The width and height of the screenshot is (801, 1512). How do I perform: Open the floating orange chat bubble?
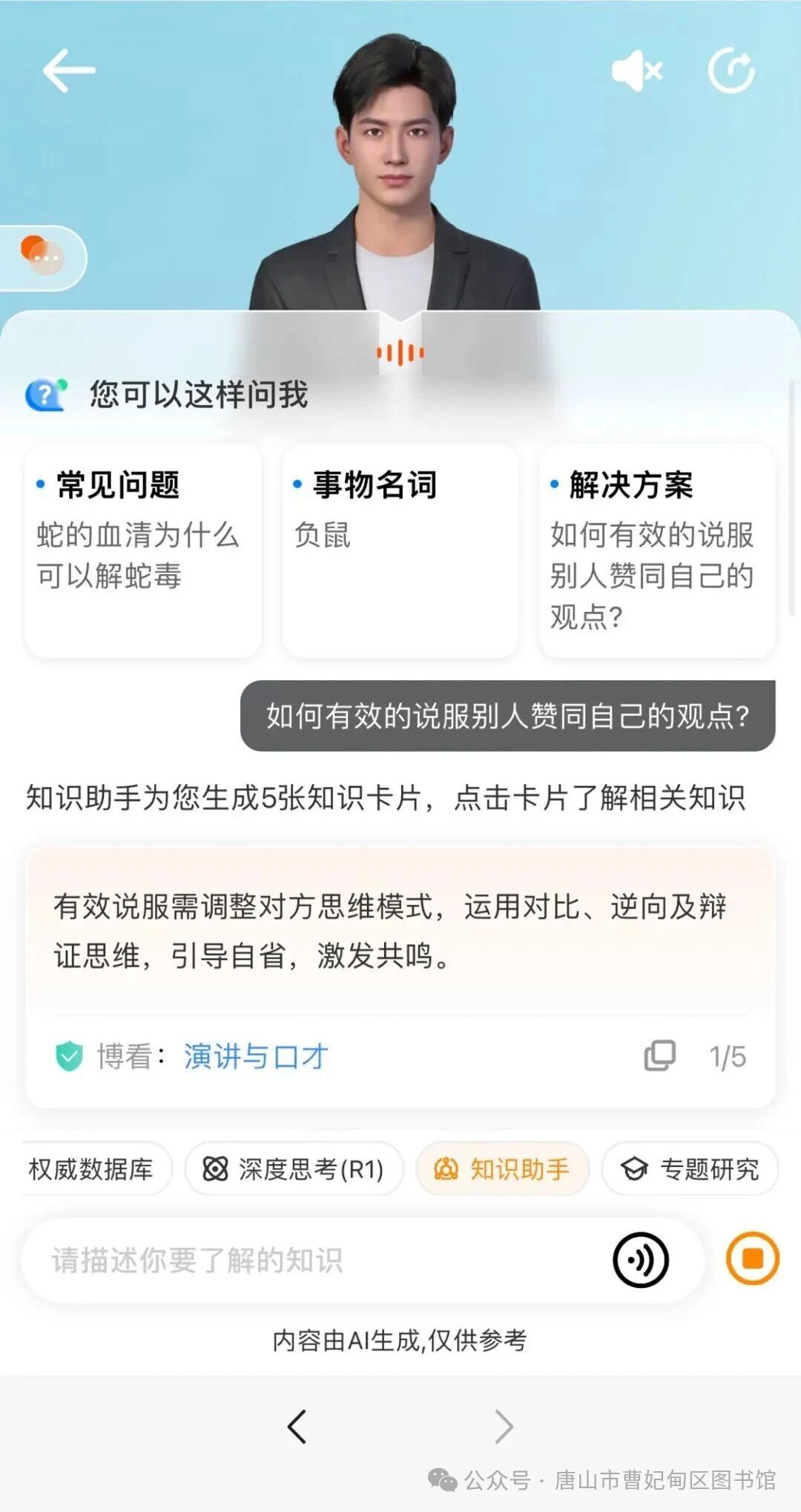pyautogui.click(x=43, y=256)
